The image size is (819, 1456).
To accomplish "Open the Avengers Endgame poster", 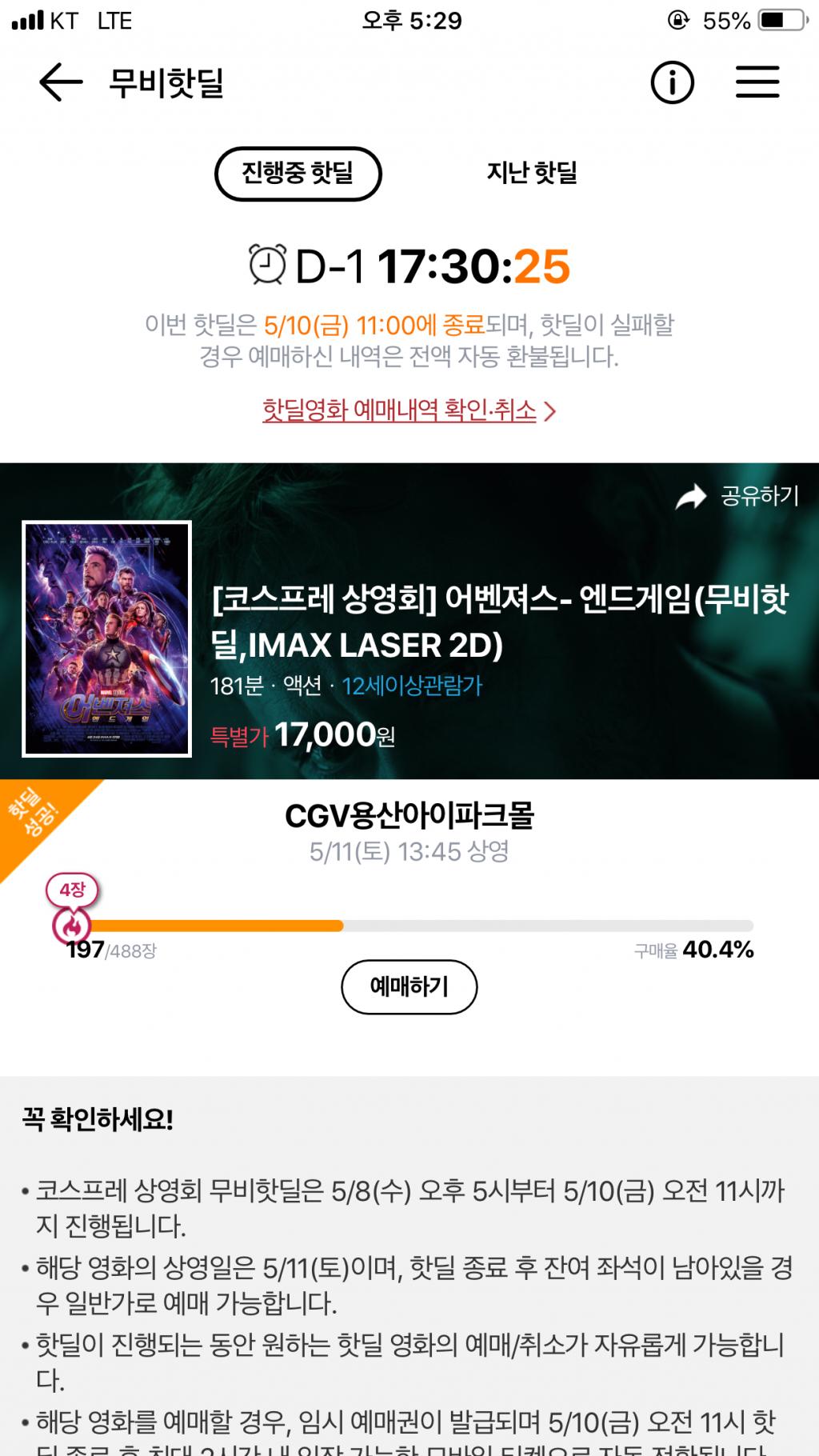I will click(x=106, y=638).
